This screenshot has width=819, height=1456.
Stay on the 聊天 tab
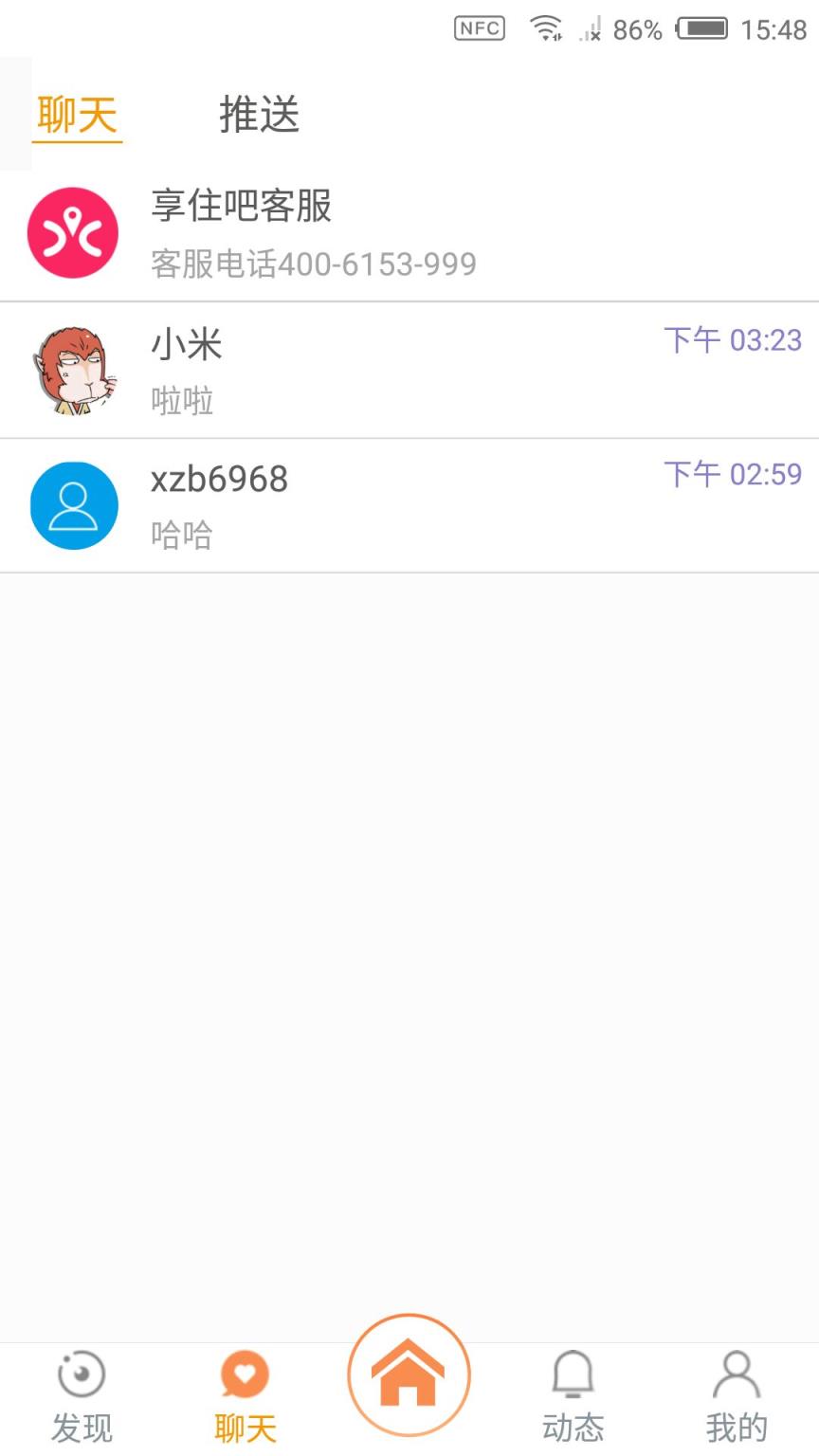pyautogui.click(x=78, y=116)
